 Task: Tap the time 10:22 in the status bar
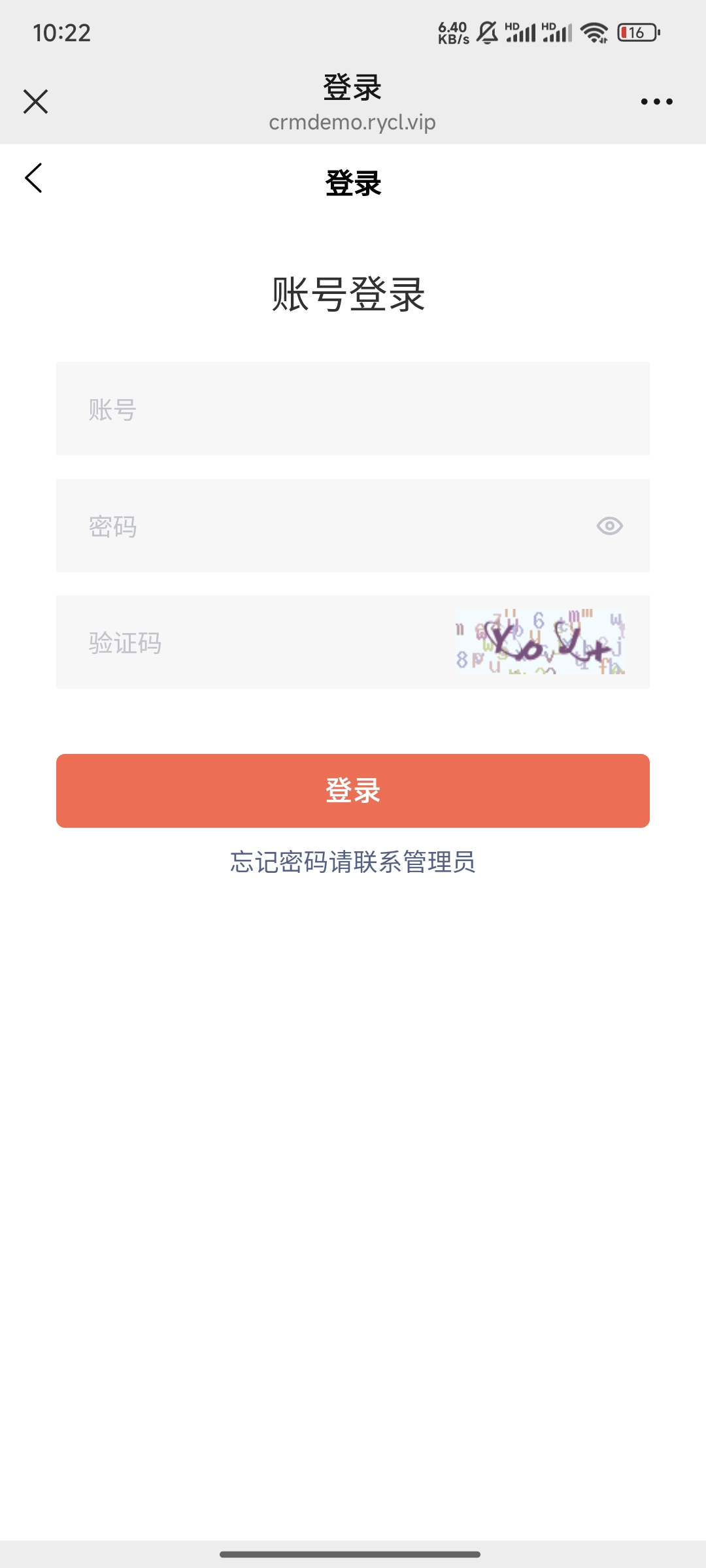point(63,31)
